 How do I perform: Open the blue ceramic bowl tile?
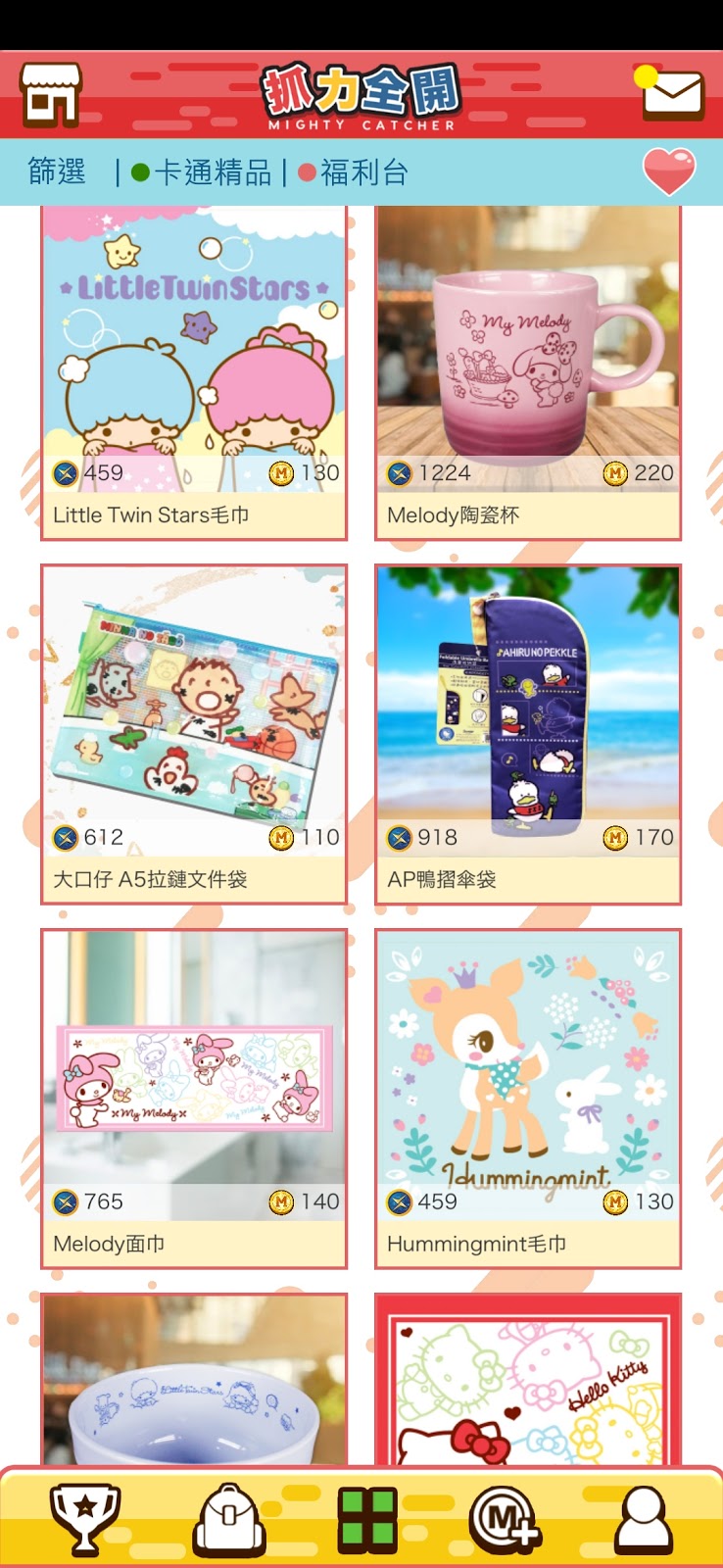(x=194, y=1380)
